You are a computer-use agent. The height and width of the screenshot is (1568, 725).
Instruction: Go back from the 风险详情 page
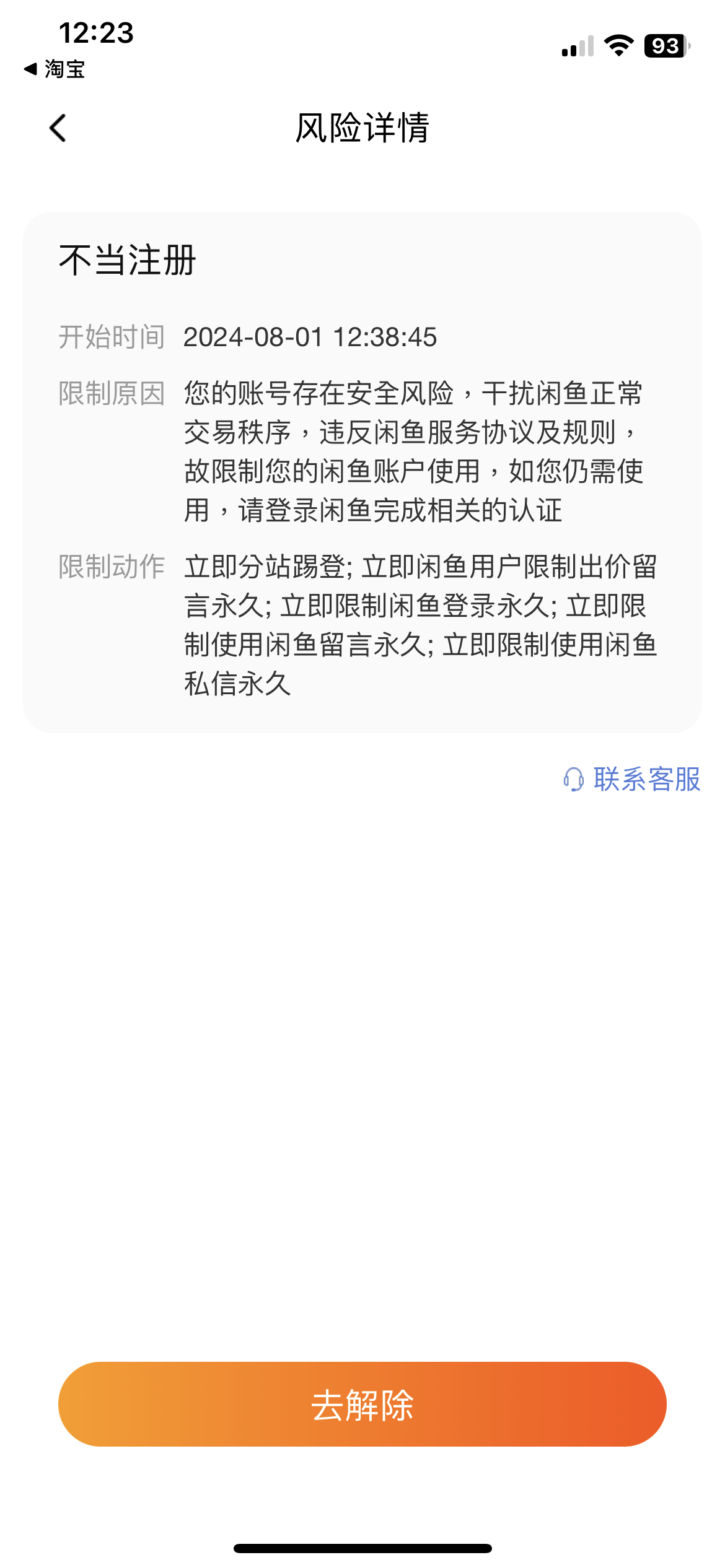[x=58, y=128]
